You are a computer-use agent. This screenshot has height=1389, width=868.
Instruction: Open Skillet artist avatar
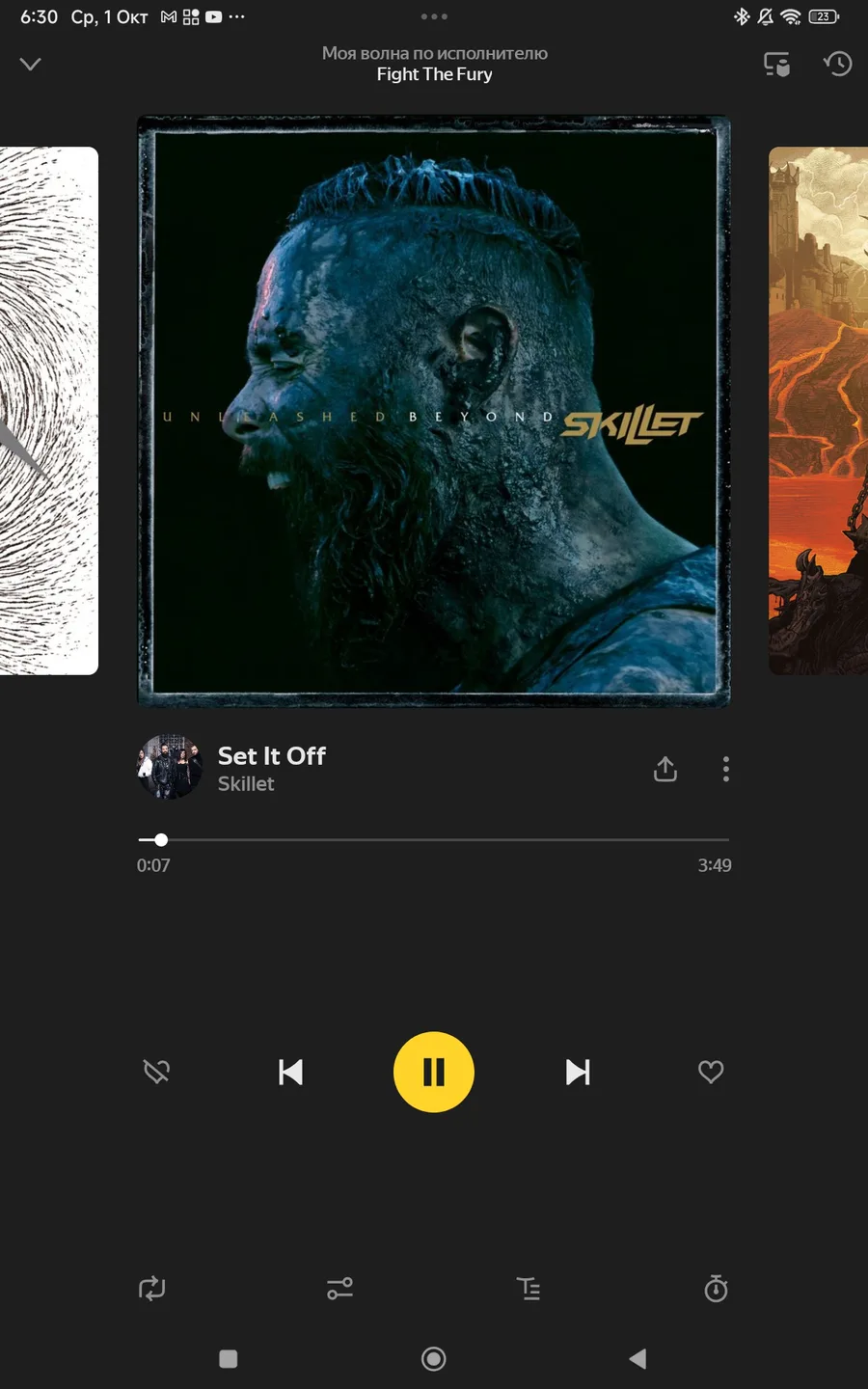(170, 768)
